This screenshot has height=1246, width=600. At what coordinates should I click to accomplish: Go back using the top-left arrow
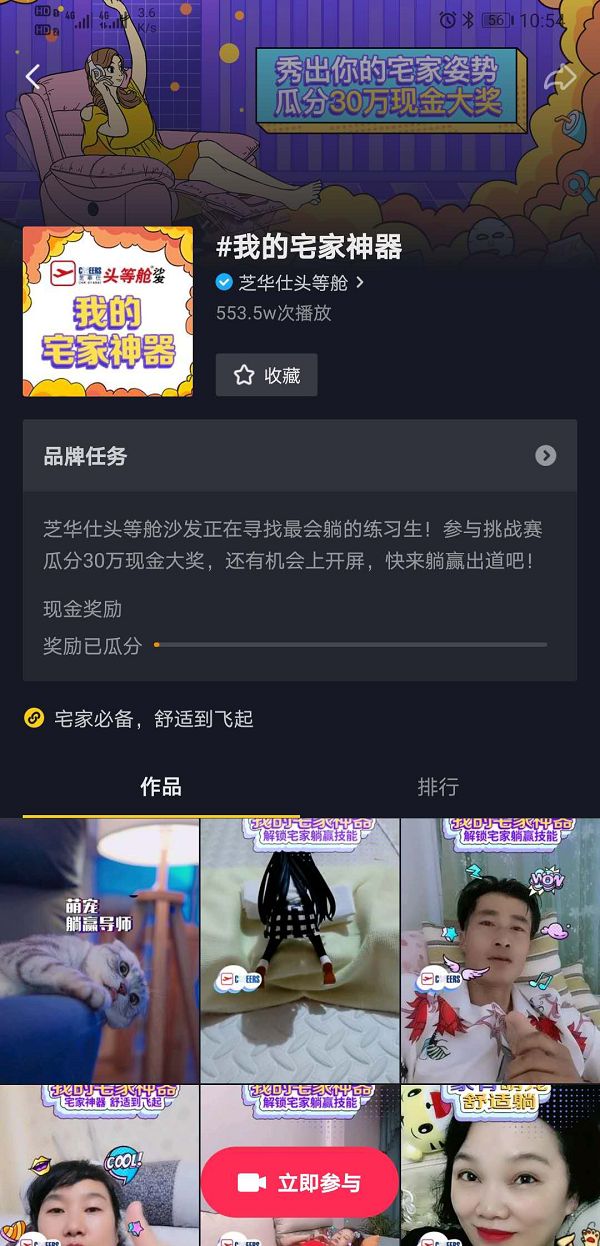click(33, 77)
